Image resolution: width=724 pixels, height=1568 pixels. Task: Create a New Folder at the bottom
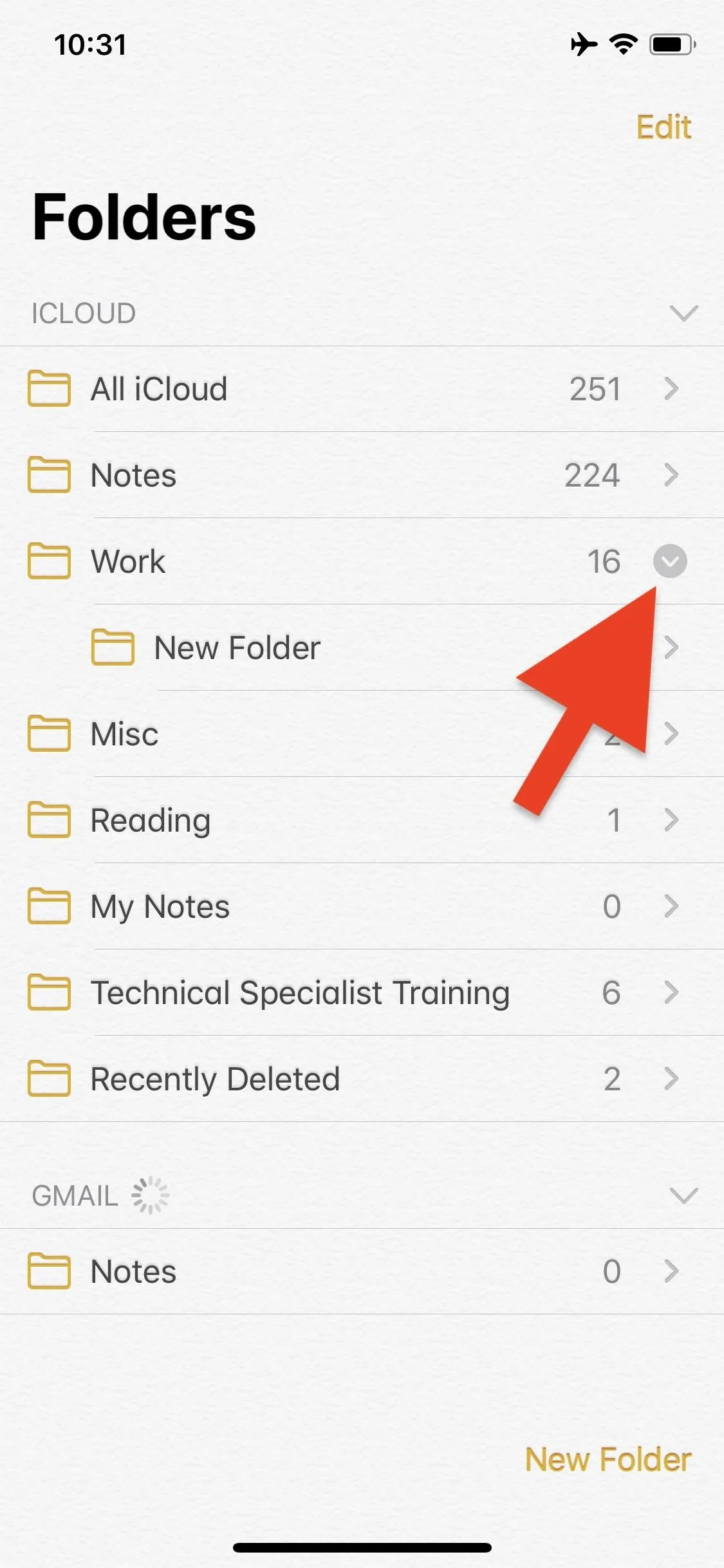608,1459
